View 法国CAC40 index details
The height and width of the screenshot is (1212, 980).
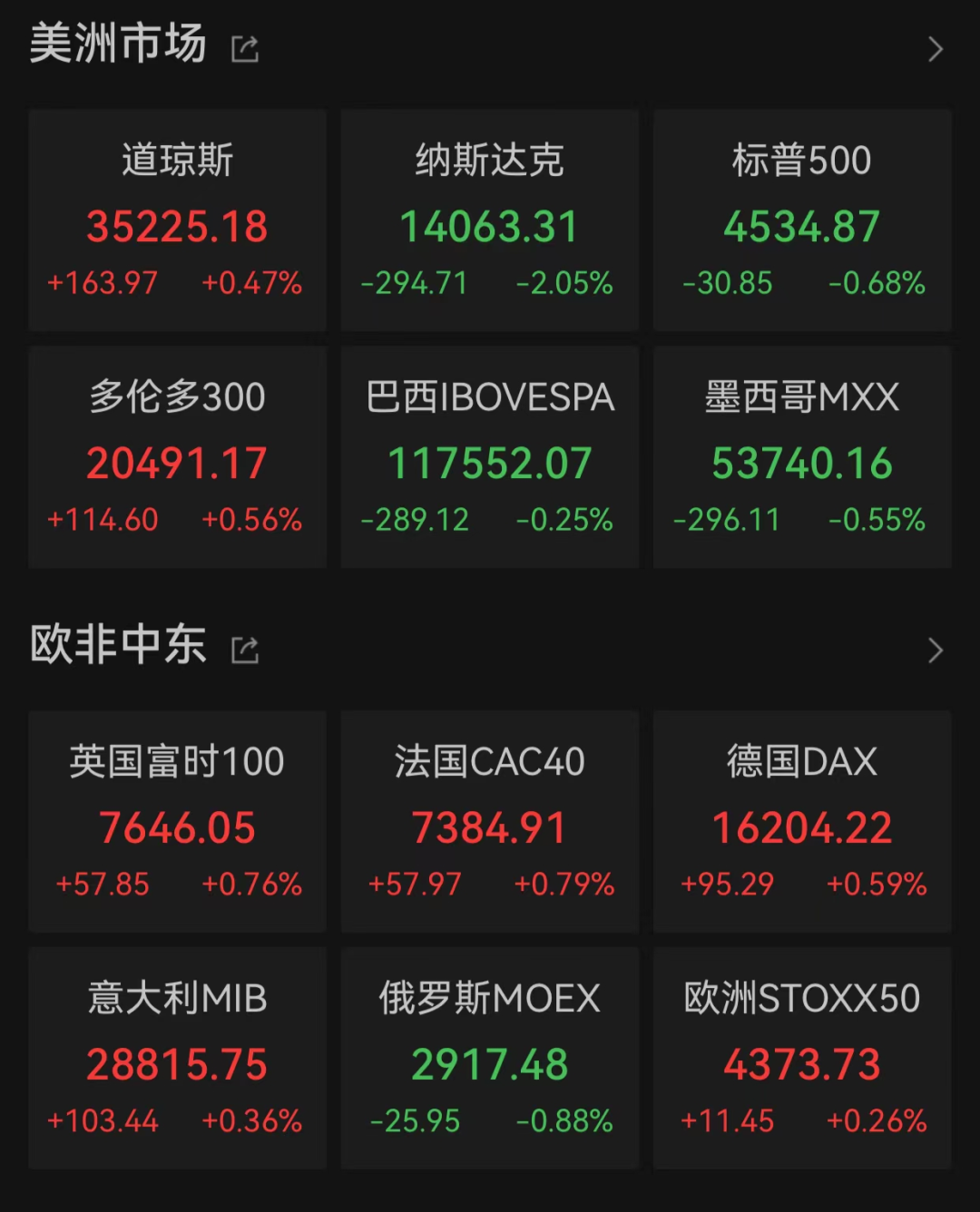point(490,822)
